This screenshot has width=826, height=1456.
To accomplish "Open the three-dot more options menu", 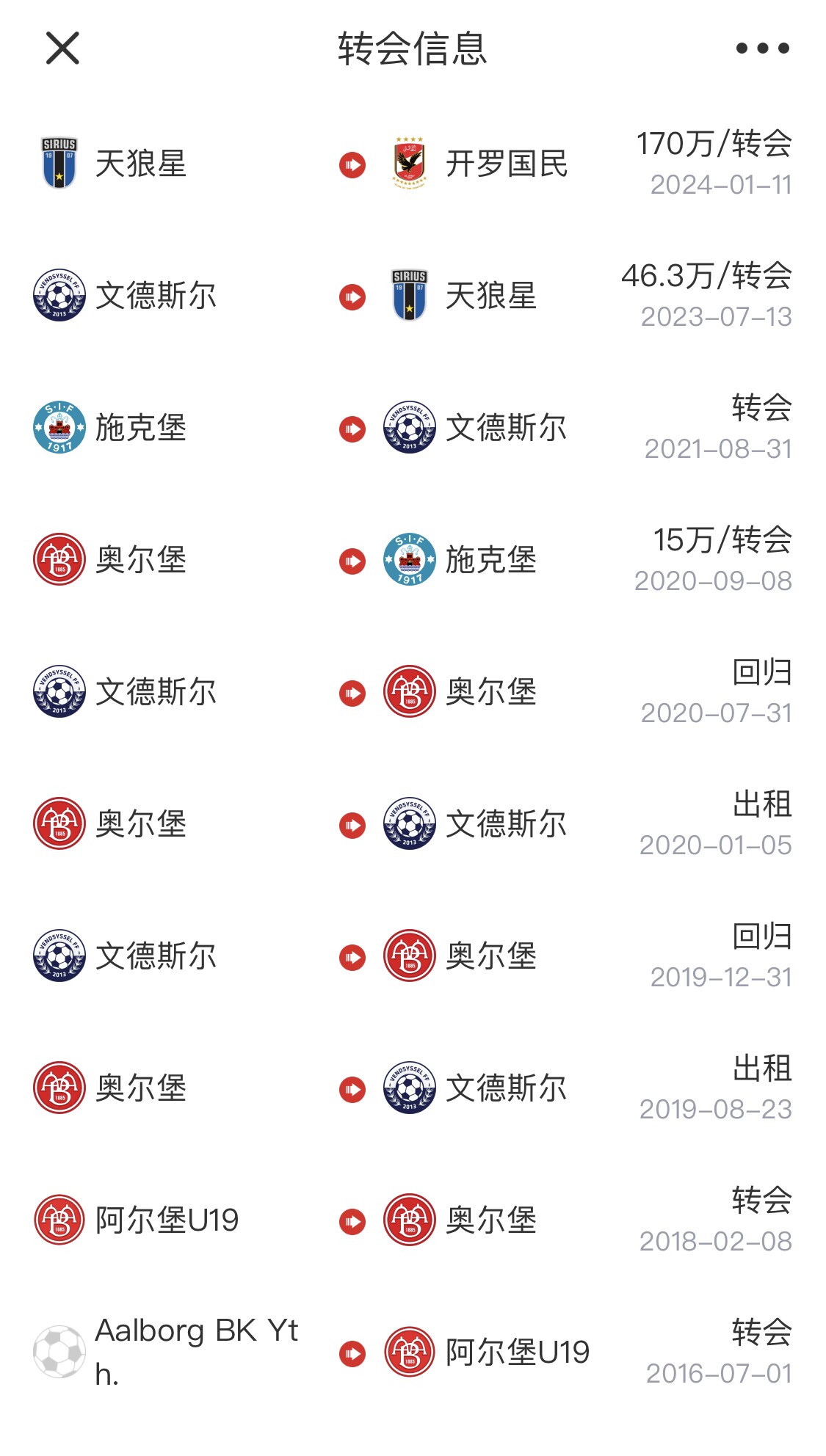I will pyautogui.click(x=763, y=48).
